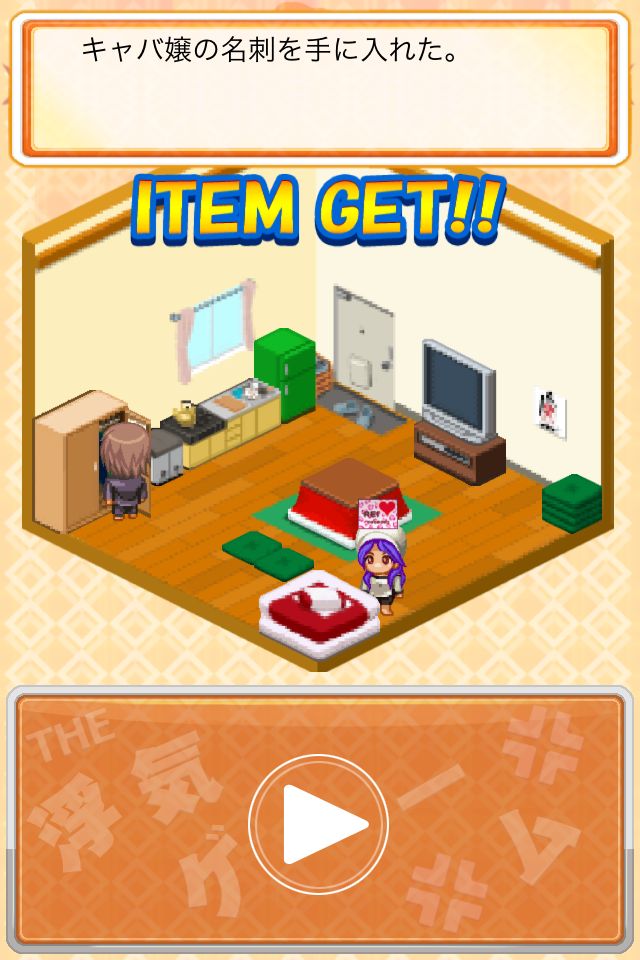Viewport: 640px width, 960px height.
Task: Tap the play arrow to continue
Action: click(319, 824)
